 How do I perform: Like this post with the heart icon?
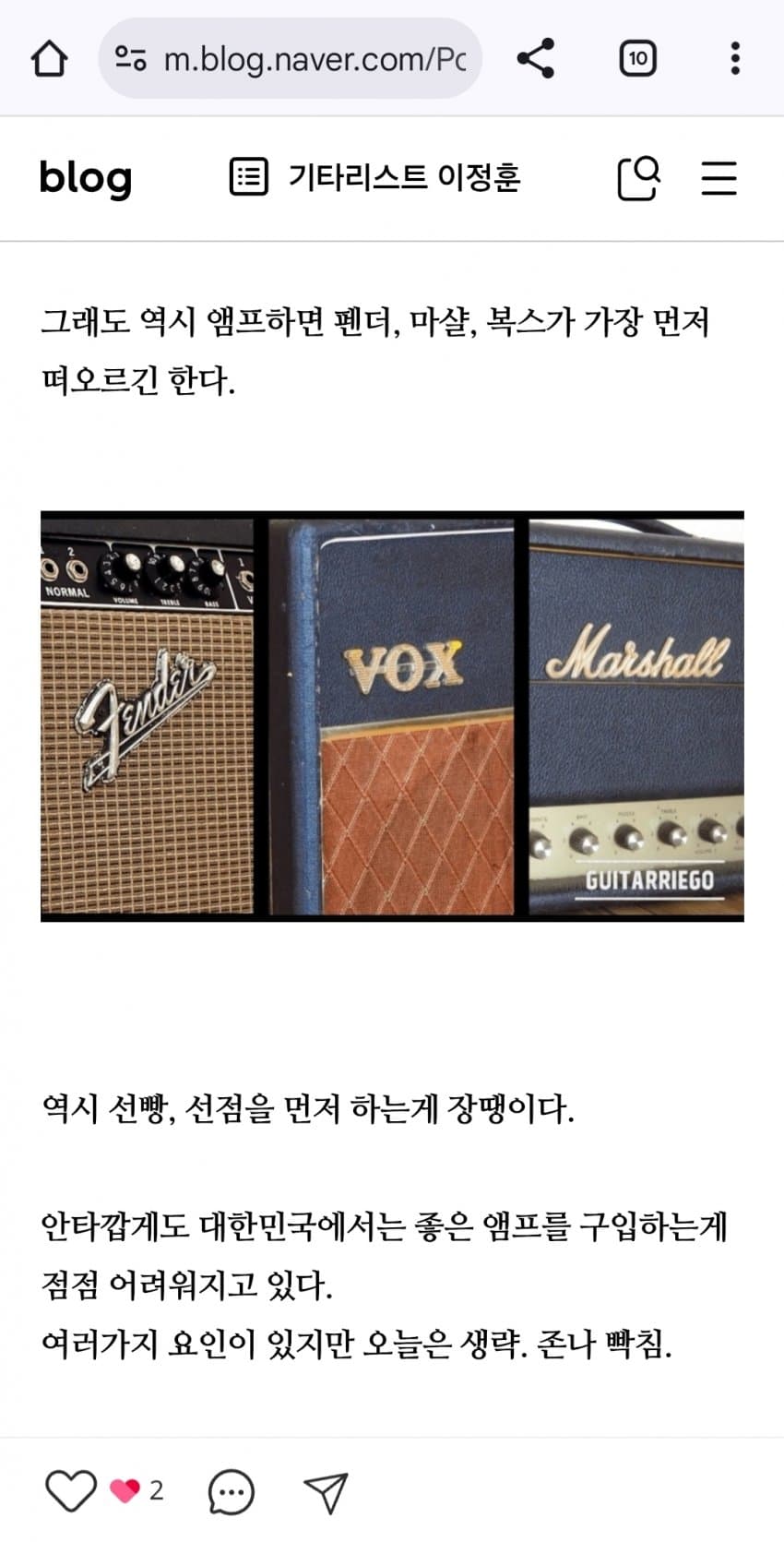tap(71, 1490)
